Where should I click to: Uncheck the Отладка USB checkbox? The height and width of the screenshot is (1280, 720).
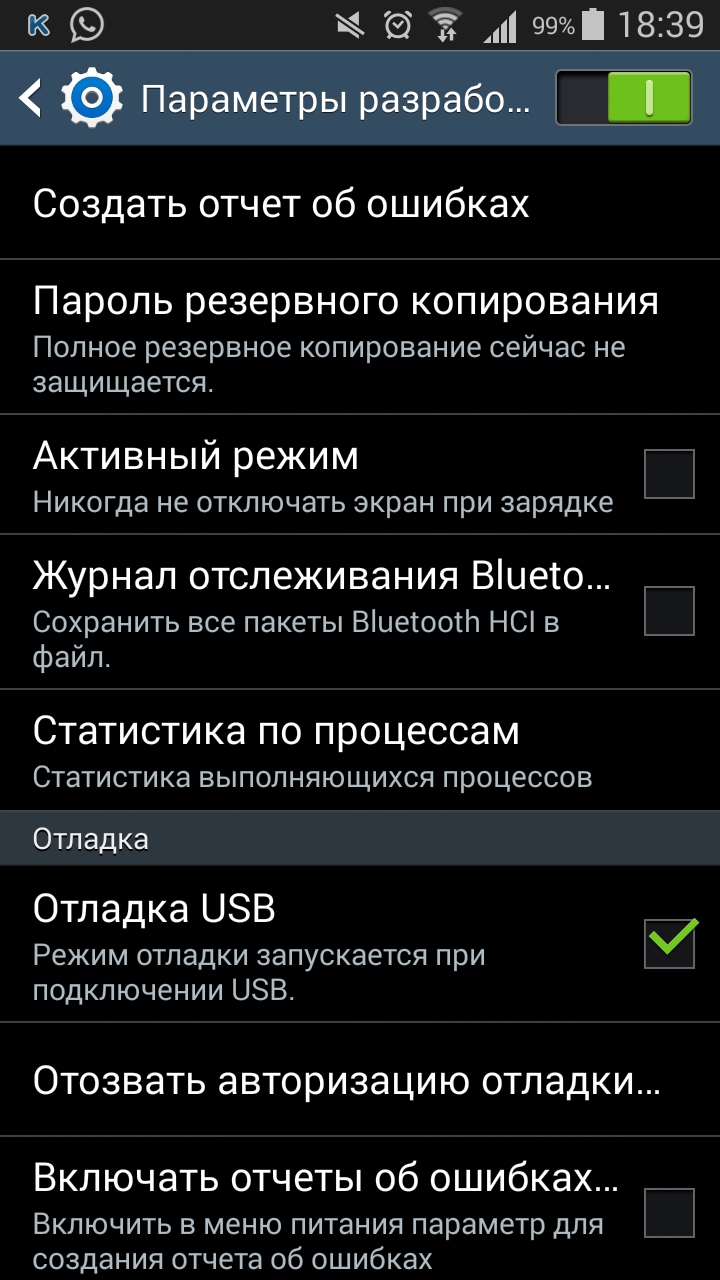click(x=669, y=943)
